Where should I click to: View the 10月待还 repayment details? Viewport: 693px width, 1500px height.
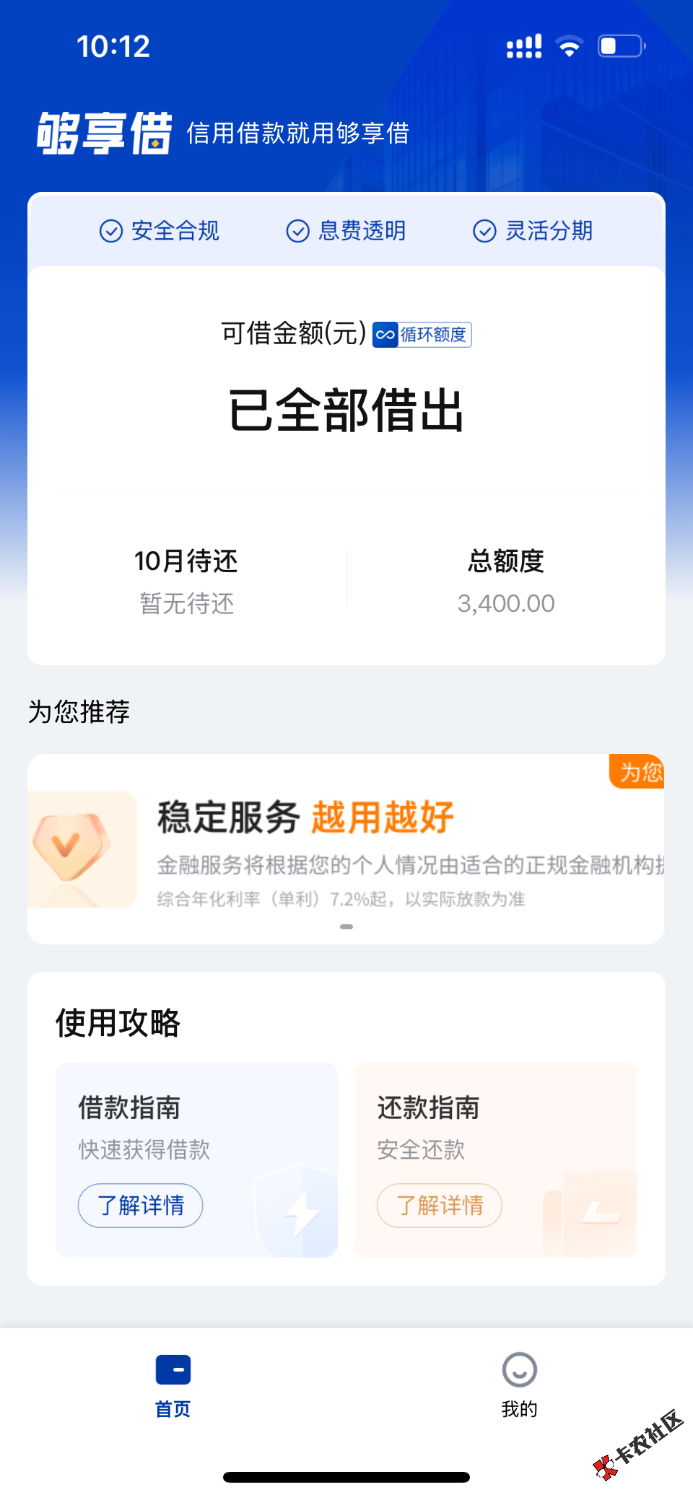coord(187,581)
